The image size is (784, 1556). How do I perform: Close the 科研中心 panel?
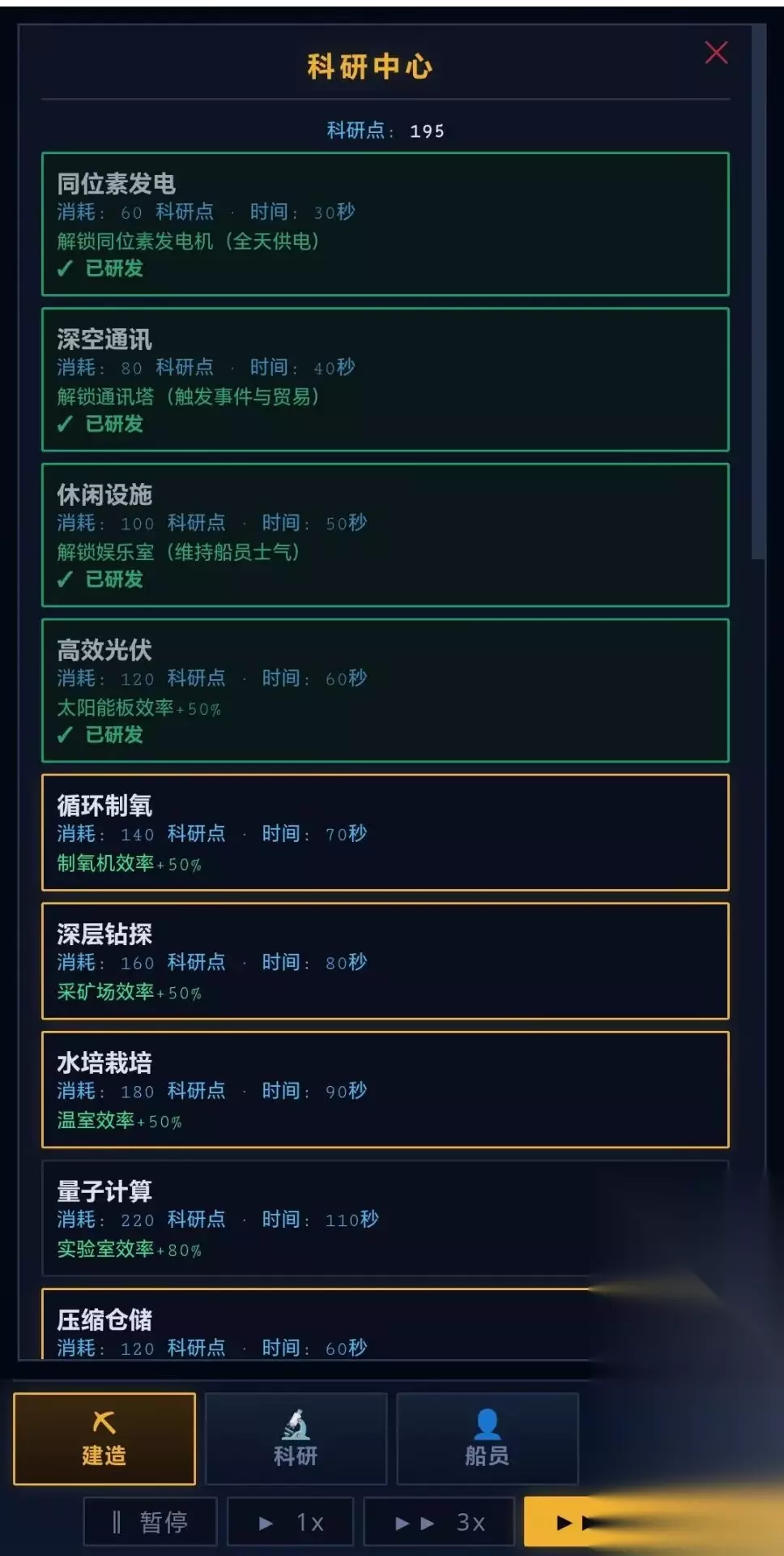(716, 53)
